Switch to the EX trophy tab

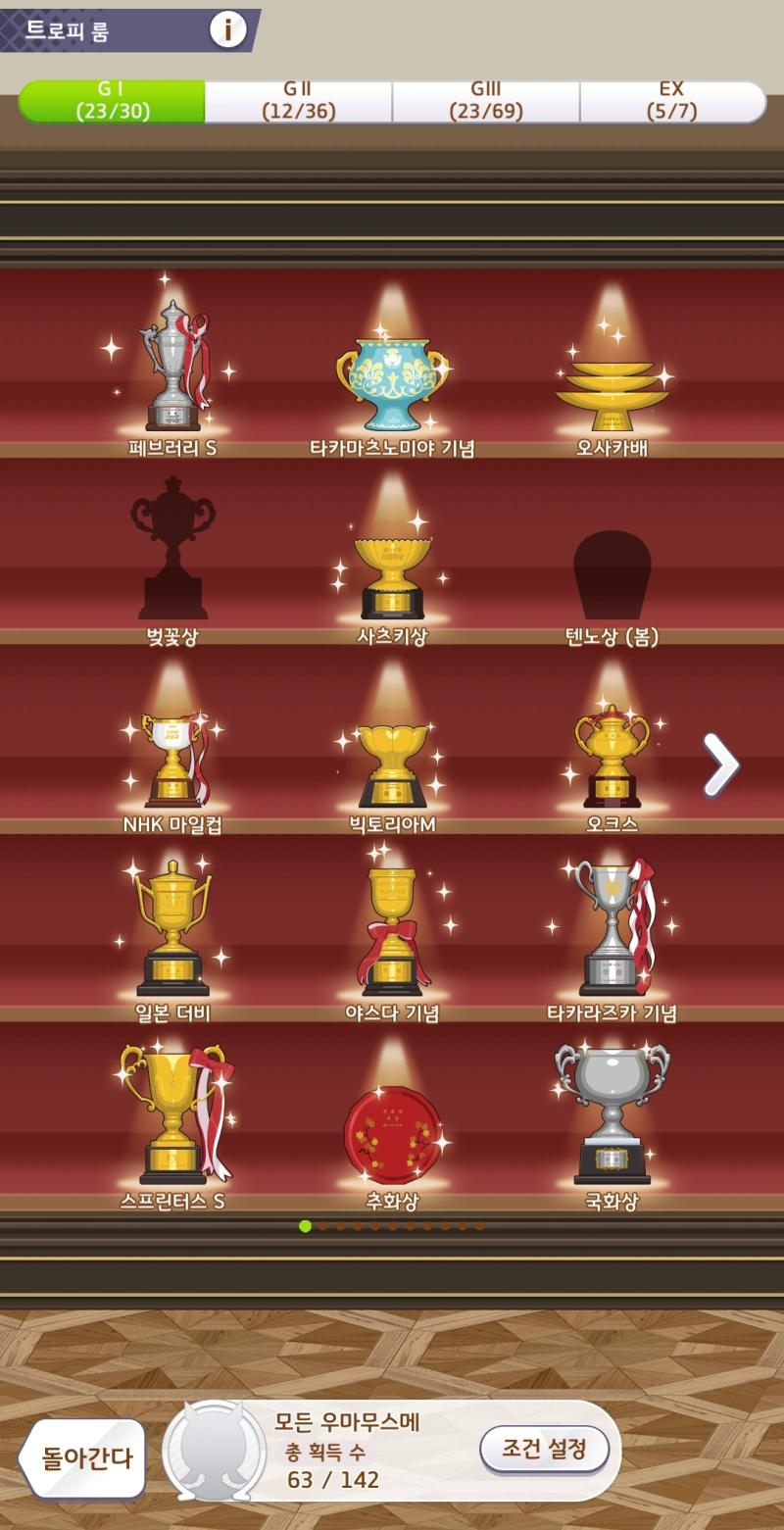pos(672,101)
